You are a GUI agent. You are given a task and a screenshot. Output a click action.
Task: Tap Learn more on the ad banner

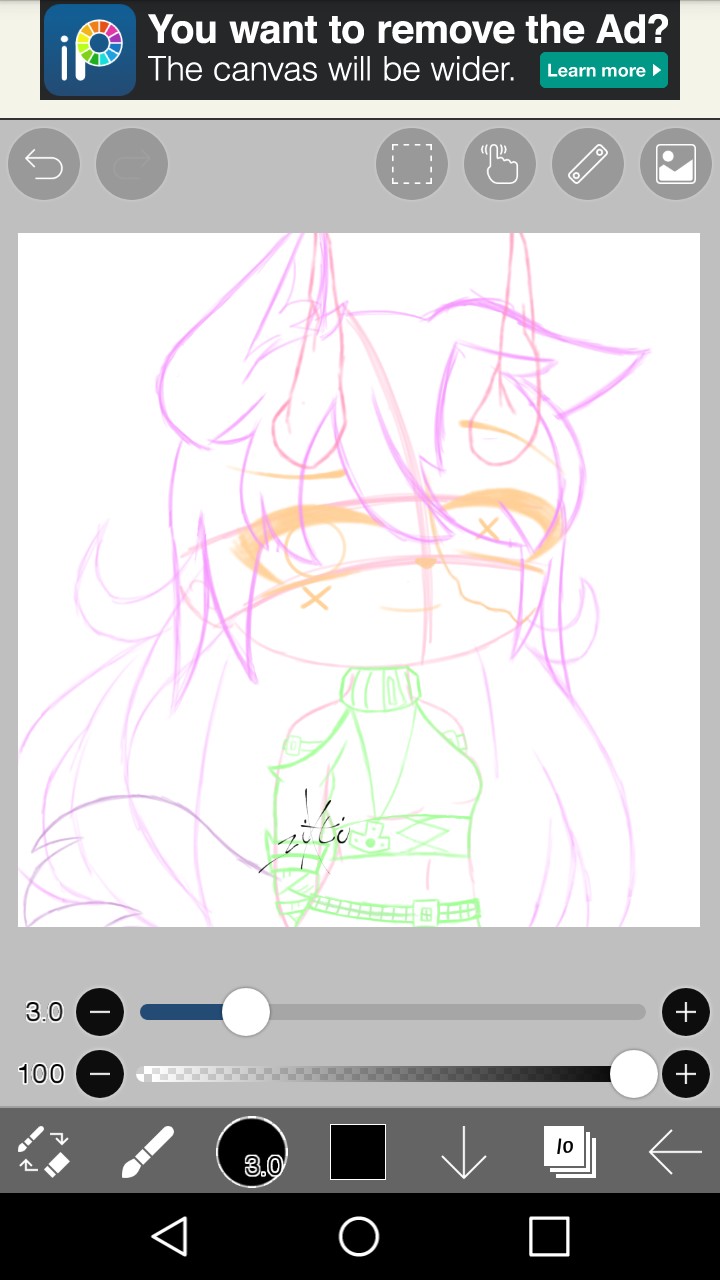click(604, 70)
